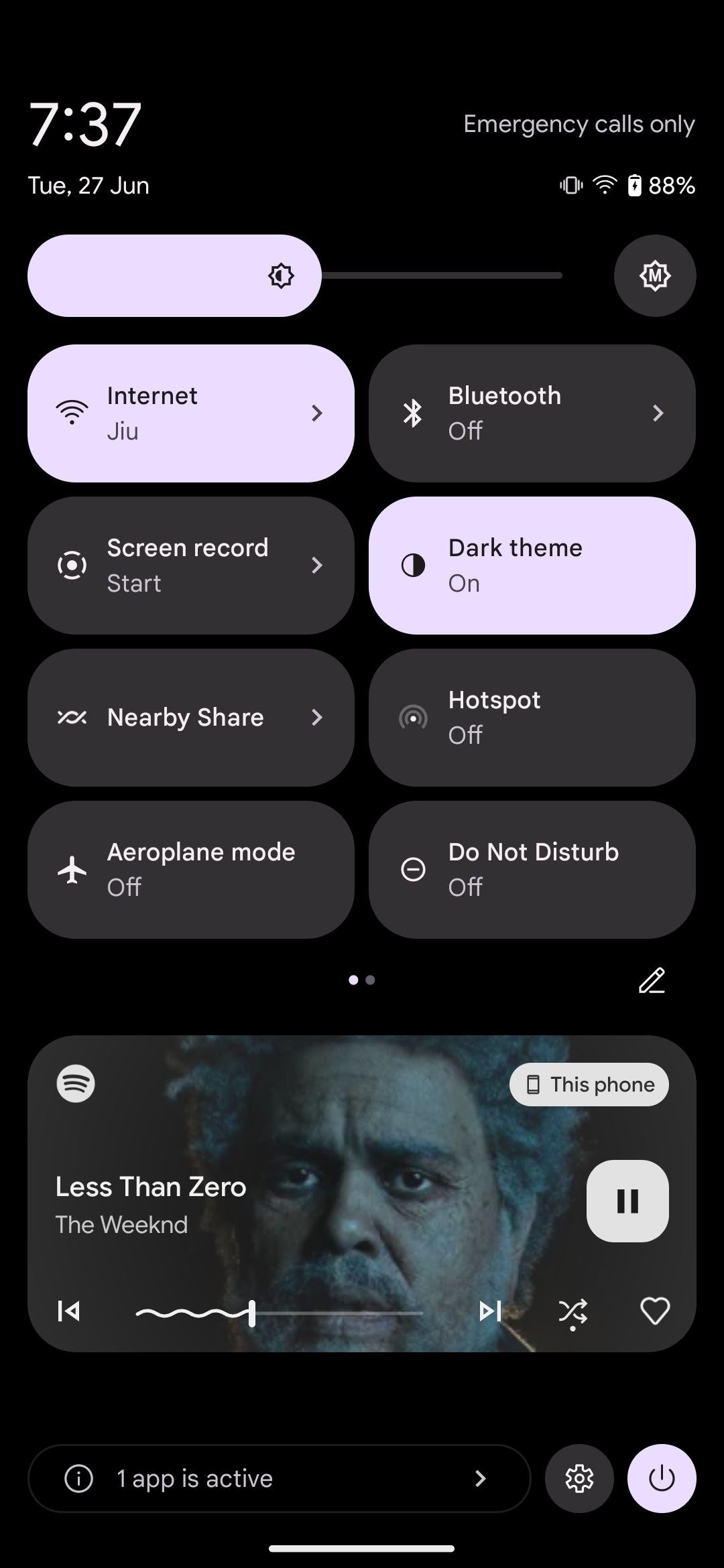Enable Do Not Disturb
Viewport: 724px width, 1568px height.
click(x=532, y=869)
